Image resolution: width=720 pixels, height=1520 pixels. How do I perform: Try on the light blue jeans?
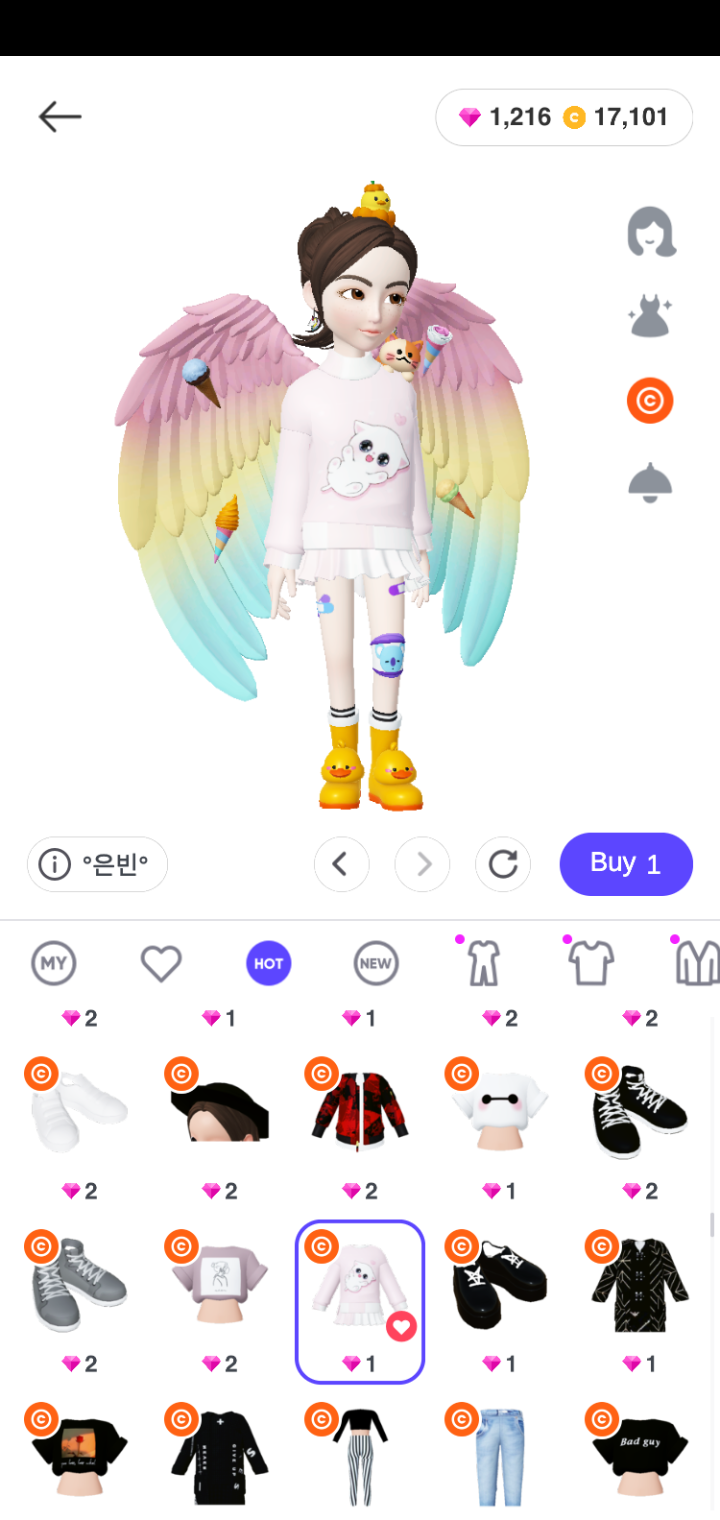point(500,1457)
